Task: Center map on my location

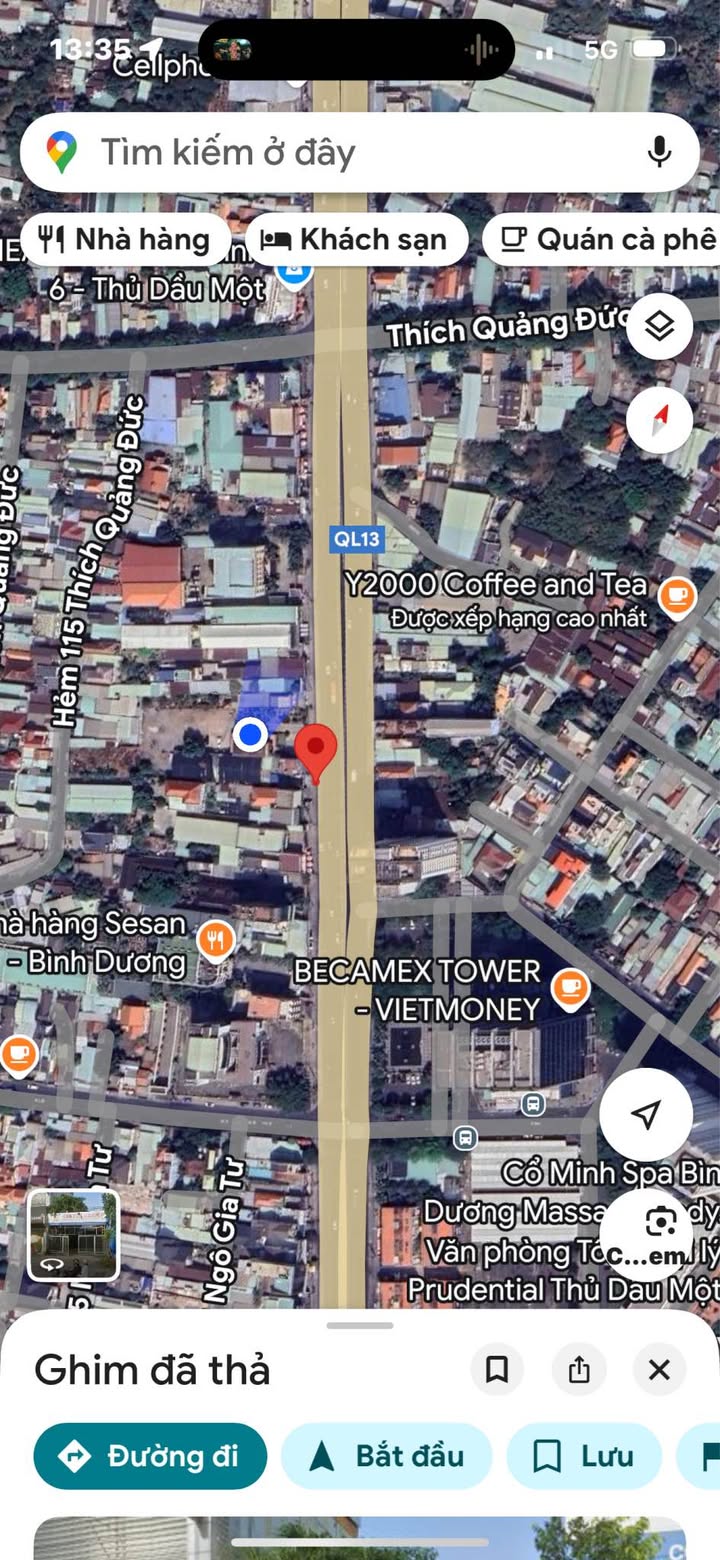Action: (646, 1114)
